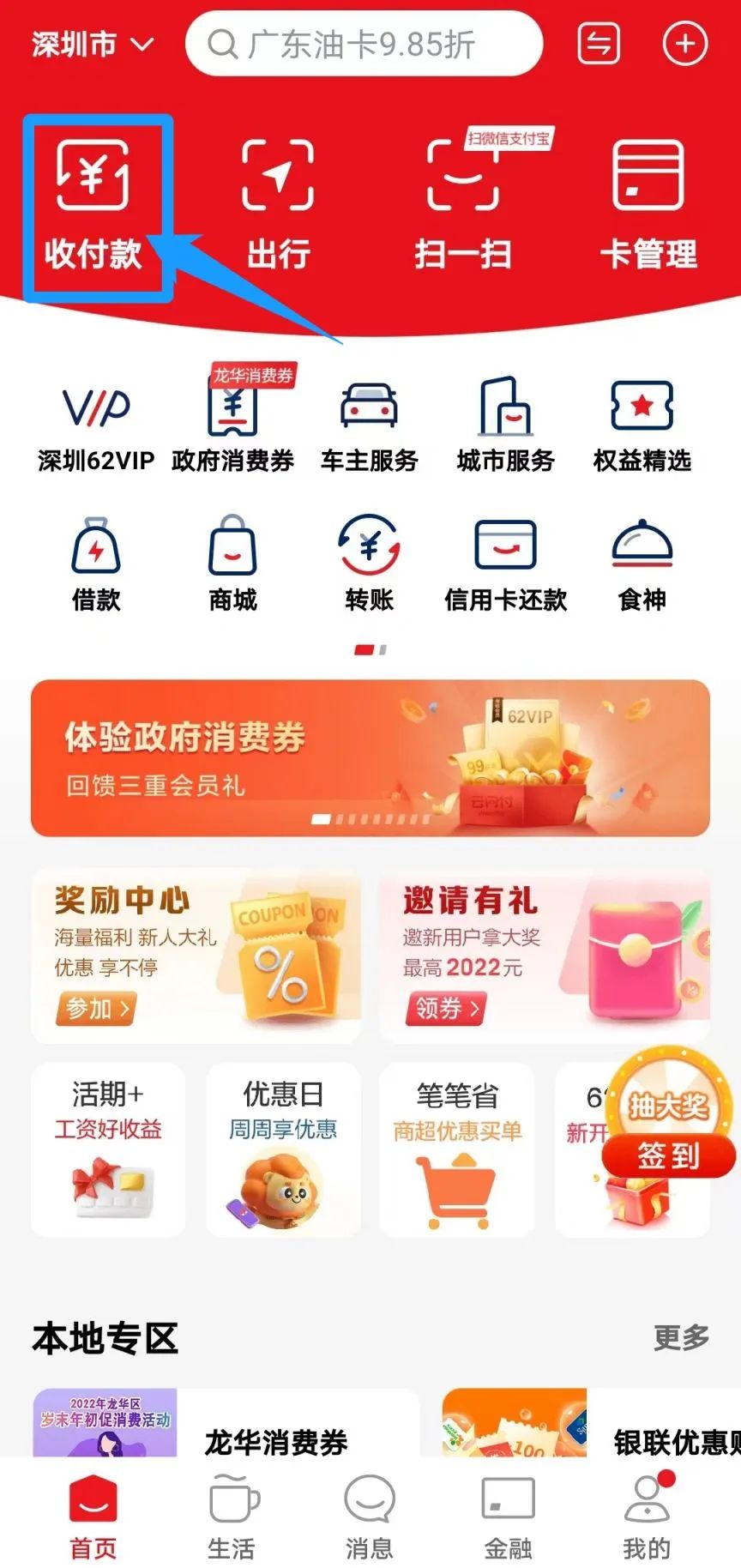Tap 更多 next to 本地专区

[x=681, y=1337]
